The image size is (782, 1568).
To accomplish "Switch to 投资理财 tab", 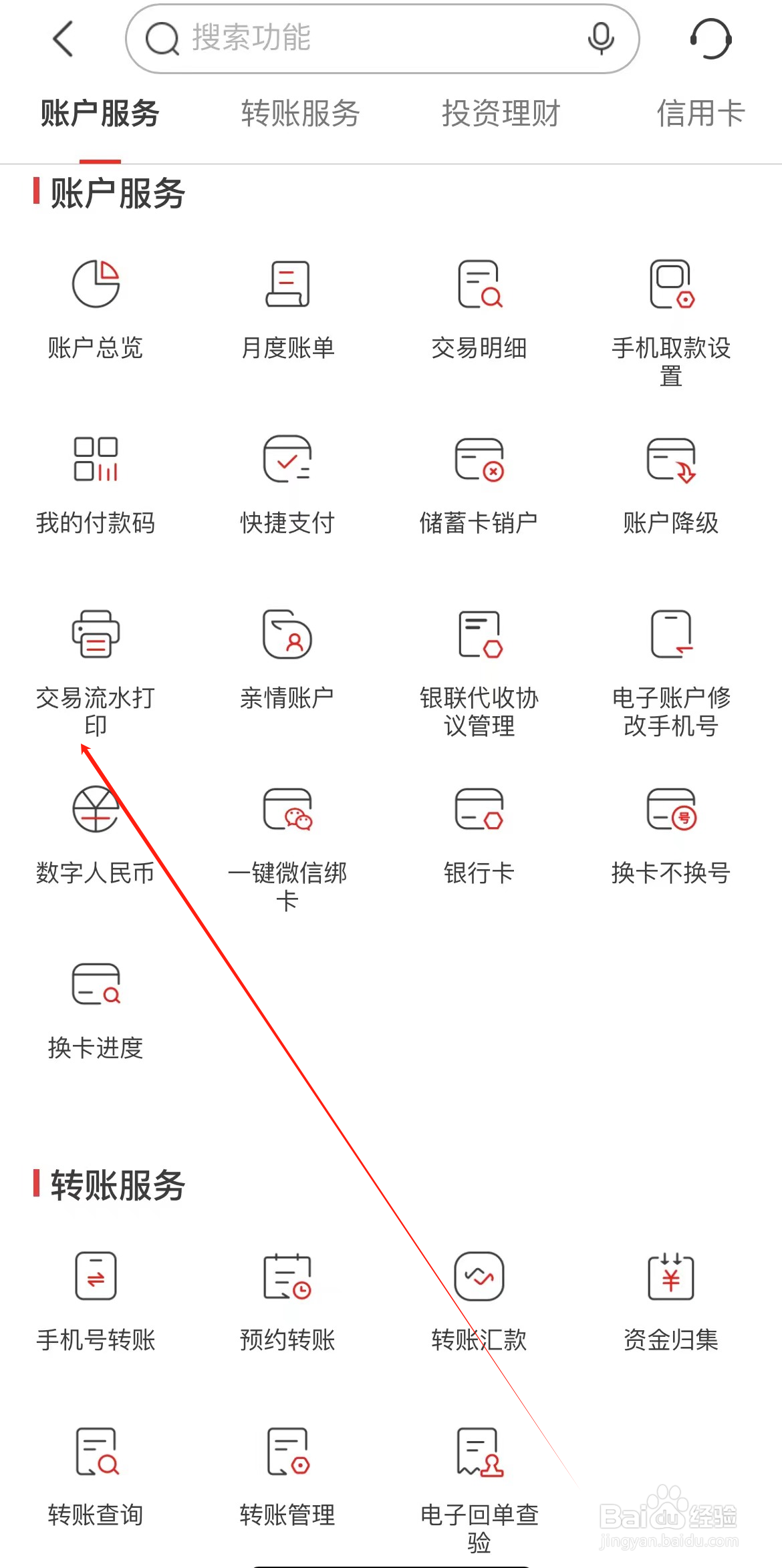I will click(500, 114).
